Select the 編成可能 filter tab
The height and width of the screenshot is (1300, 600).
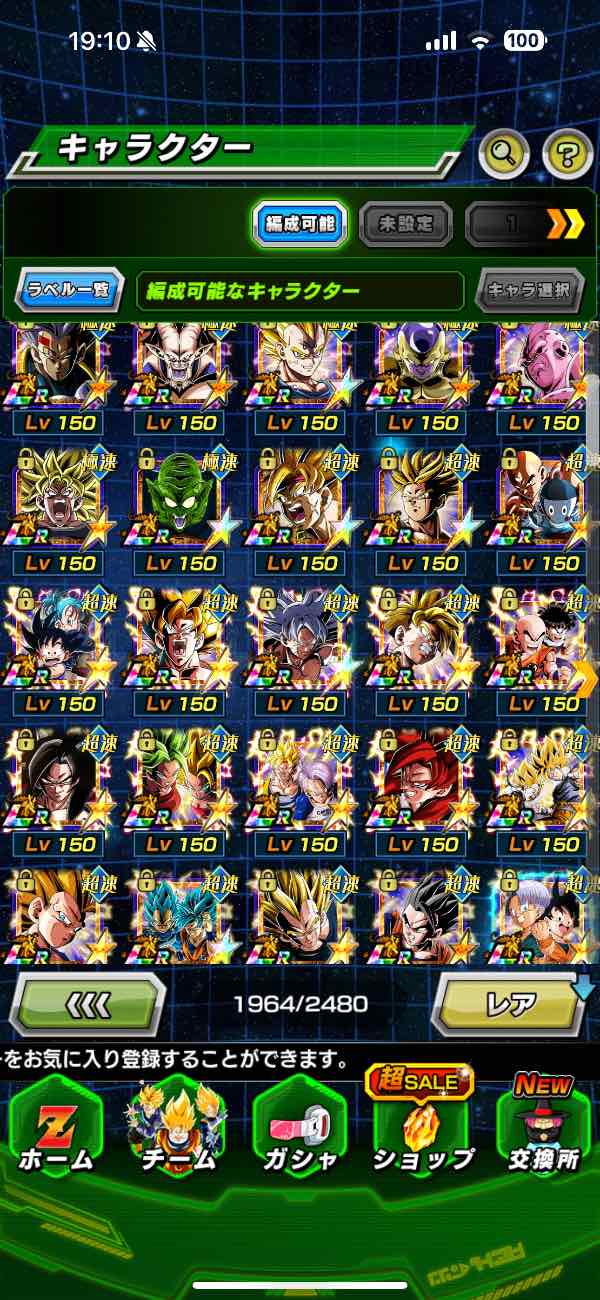coord(300,224)
